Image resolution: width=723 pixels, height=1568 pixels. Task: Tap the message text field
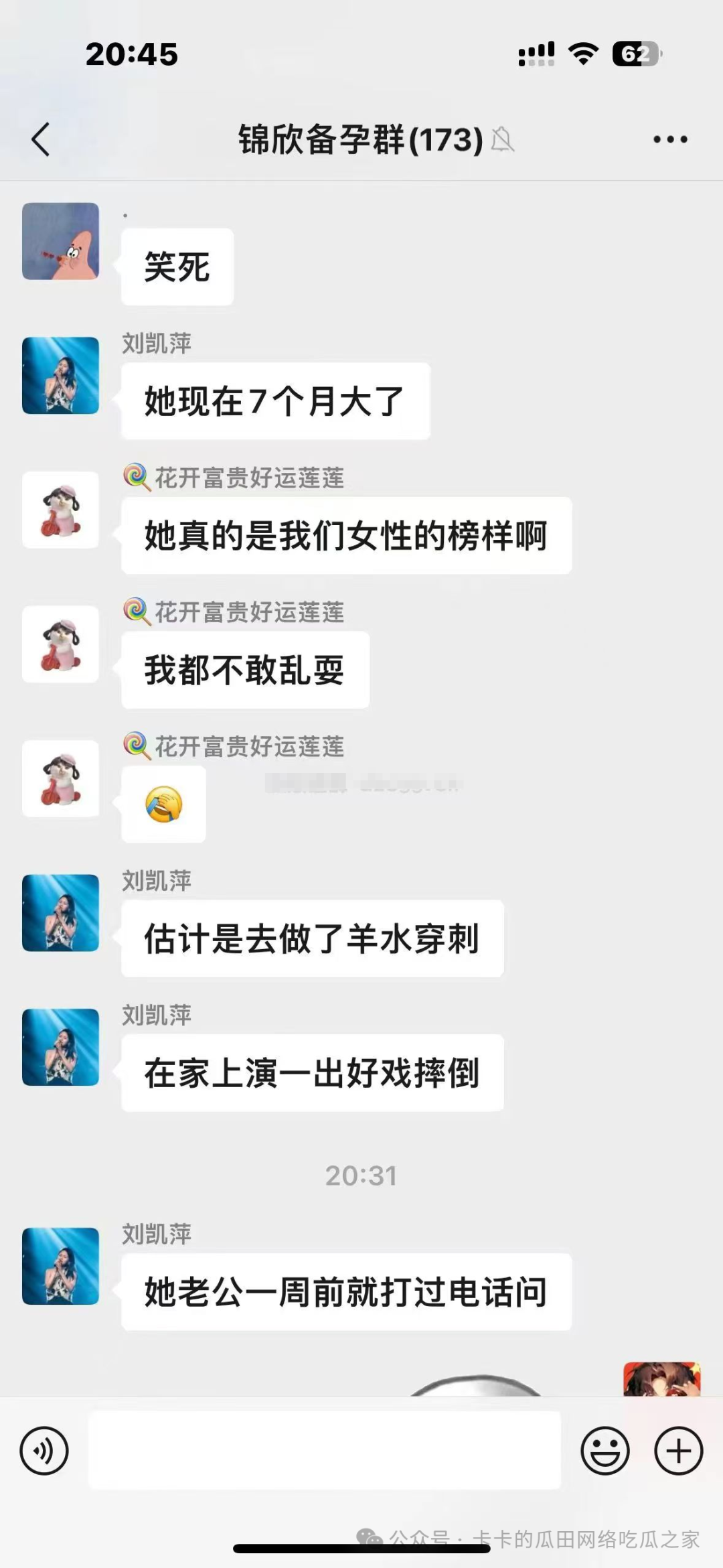325,1451
